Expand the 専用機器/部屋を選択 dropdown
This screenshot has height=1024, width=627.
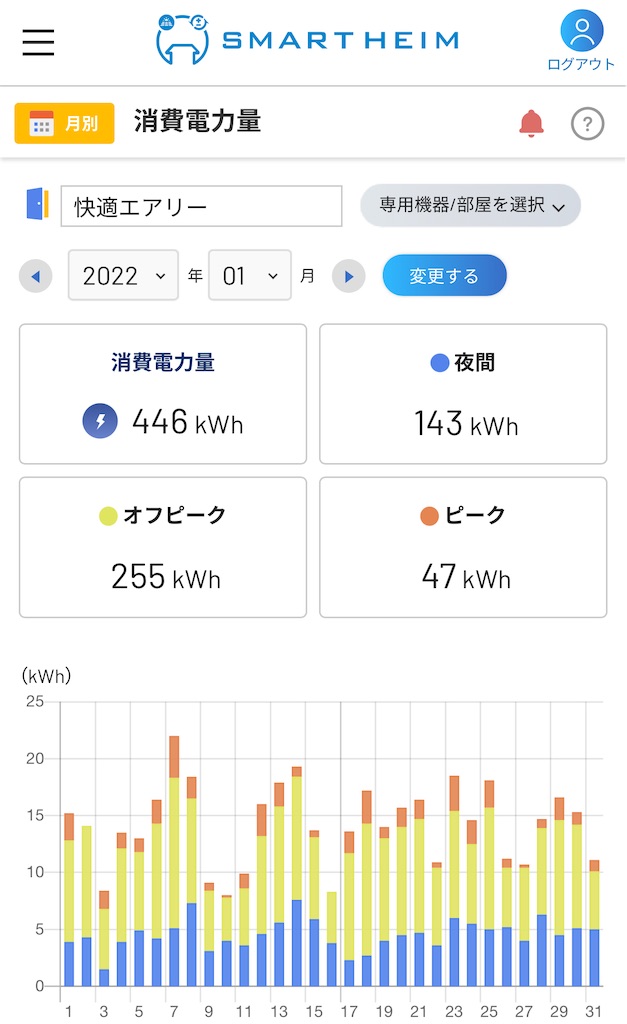tap(470, 206)
